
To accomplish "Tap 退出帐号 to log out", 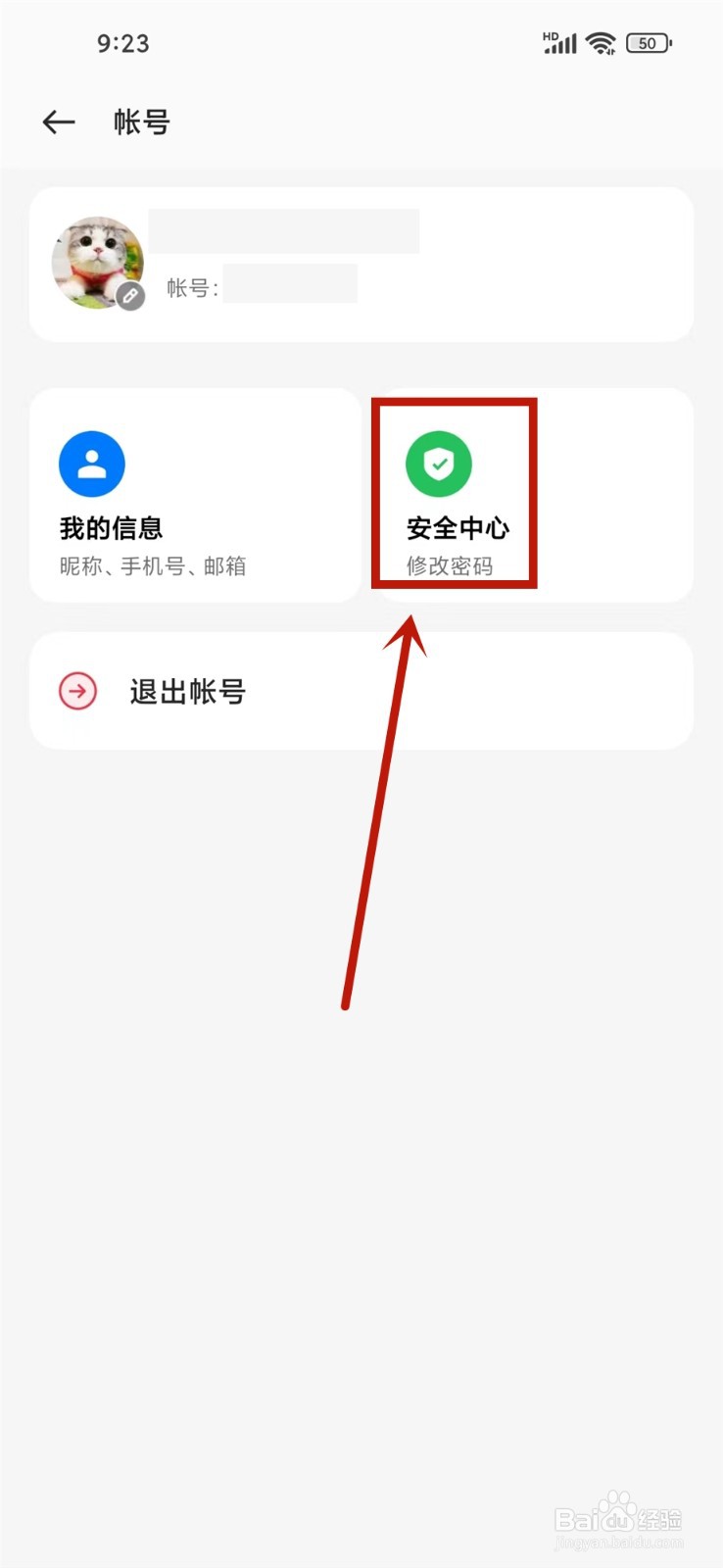I will (185, 692).
